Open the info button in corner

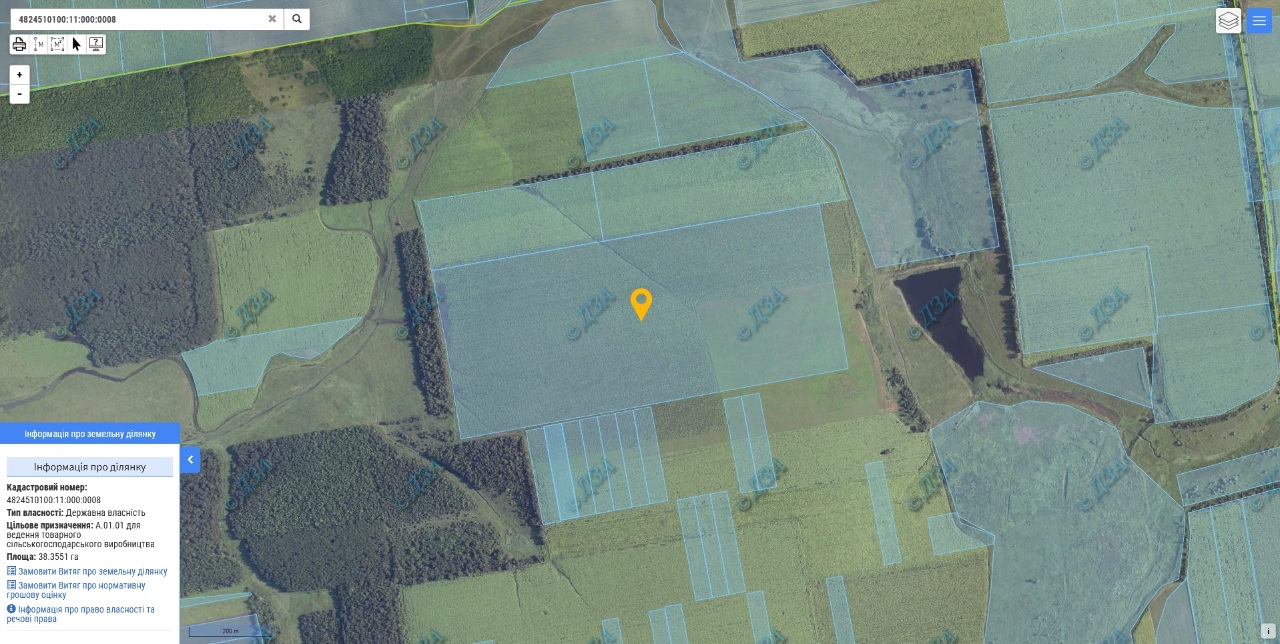[1268, 631]
